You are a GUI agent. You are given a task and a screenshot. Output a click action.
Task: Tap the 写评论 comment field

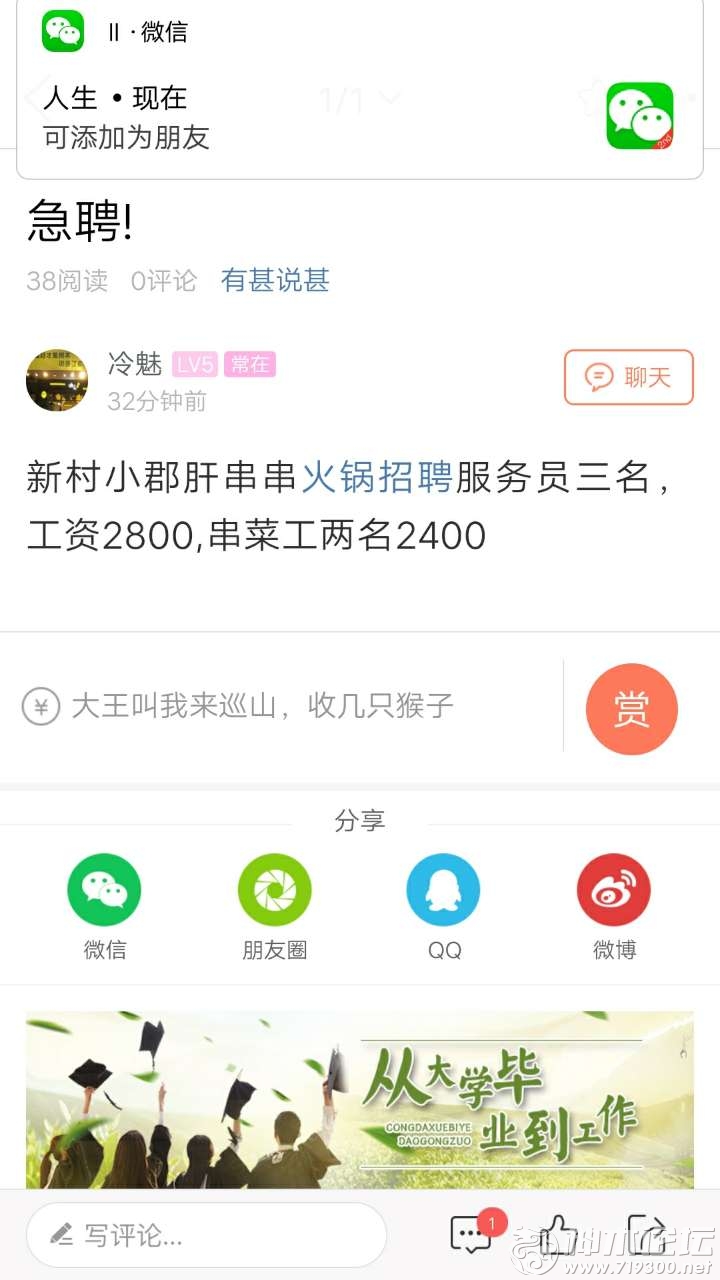[x=206, y=1235]
